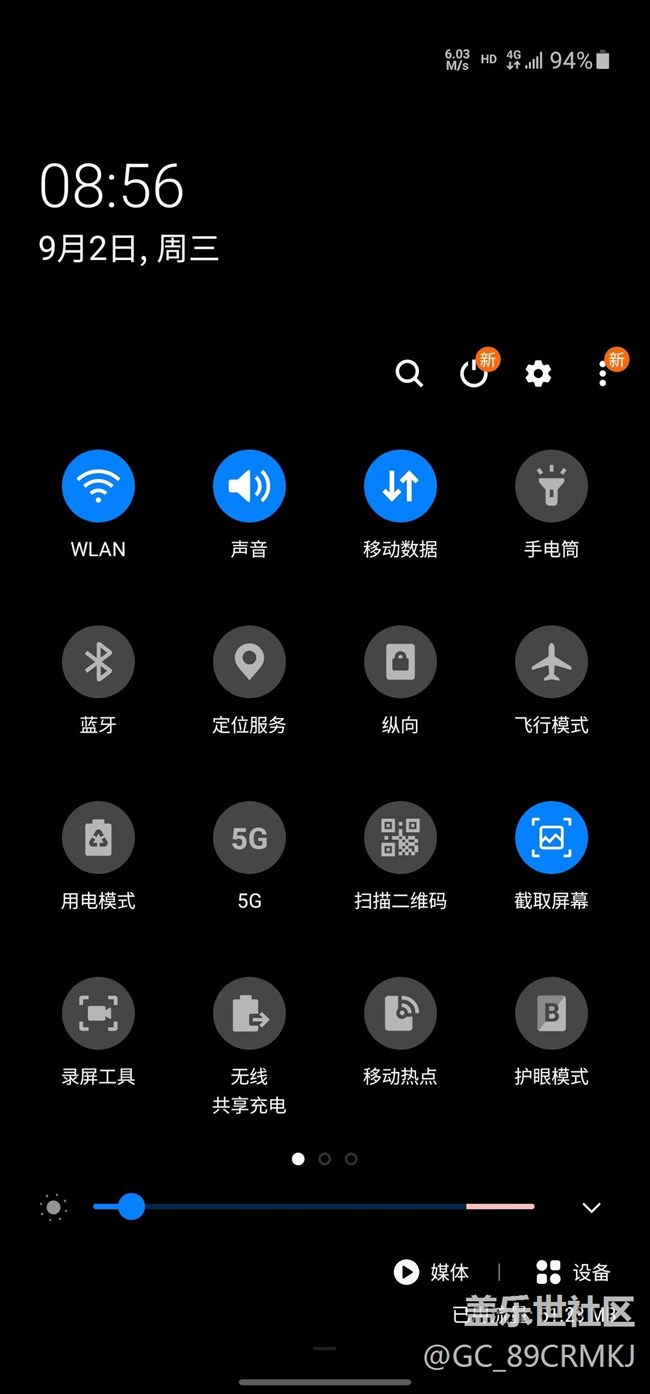Open settings via the gear icon
Viewport: 650px width, 1394px height.
pos(538,374)
